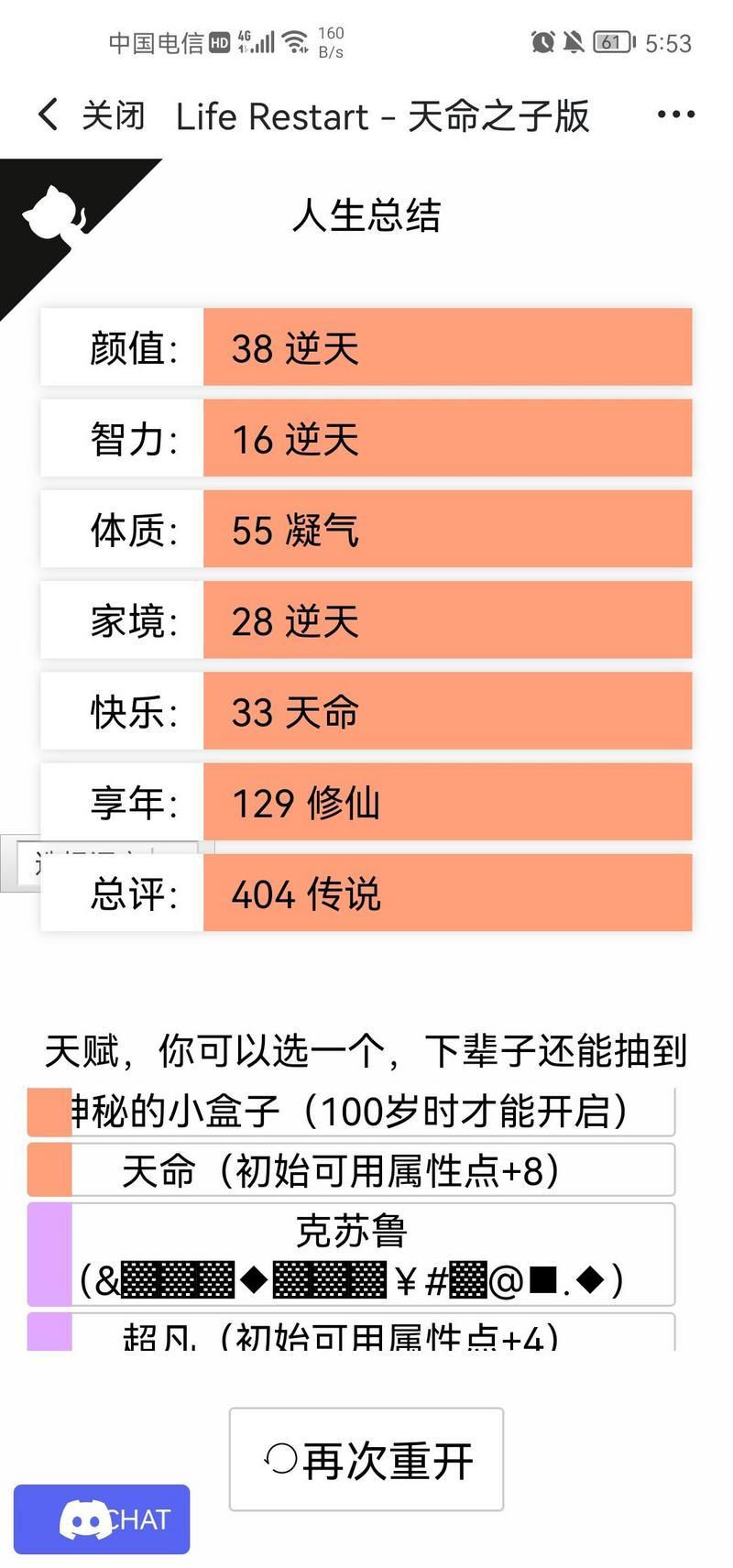Viewport: 733px width, 1568px height.
Task: Close the page via 关闭
Action: point(113,115)
